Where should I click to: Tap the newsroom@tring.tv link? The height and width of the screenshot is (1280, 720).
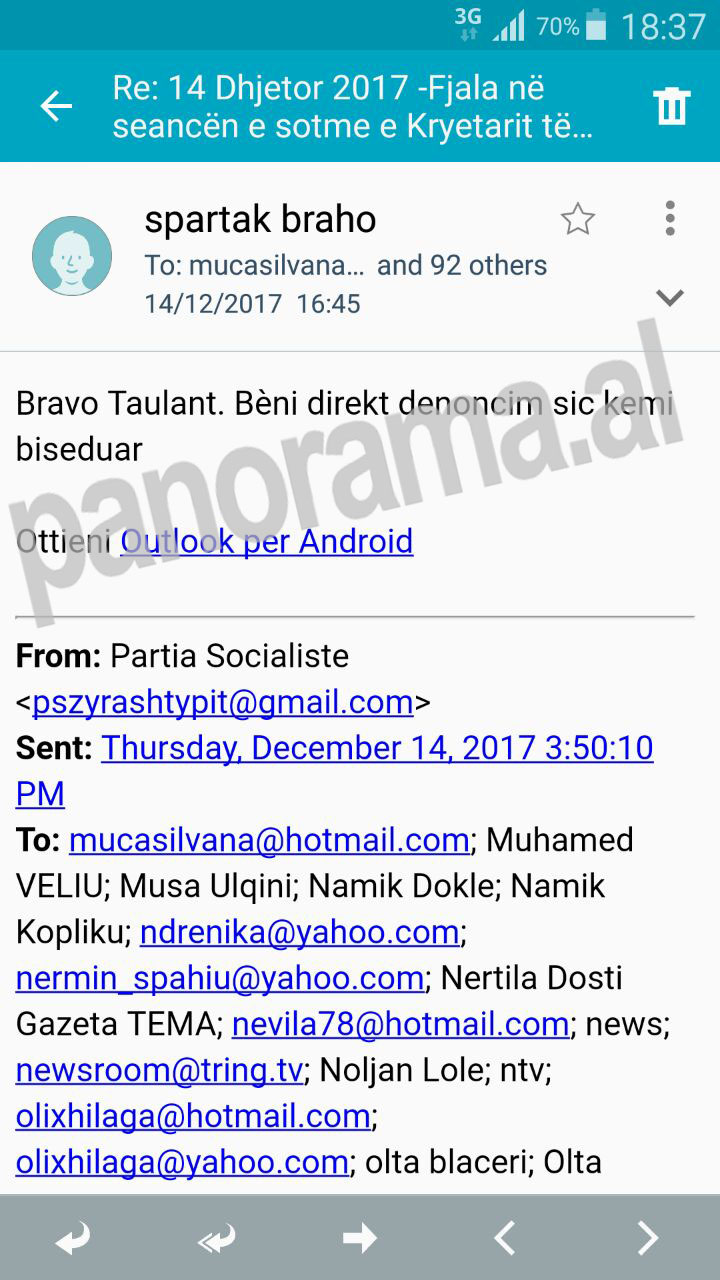160,1069
